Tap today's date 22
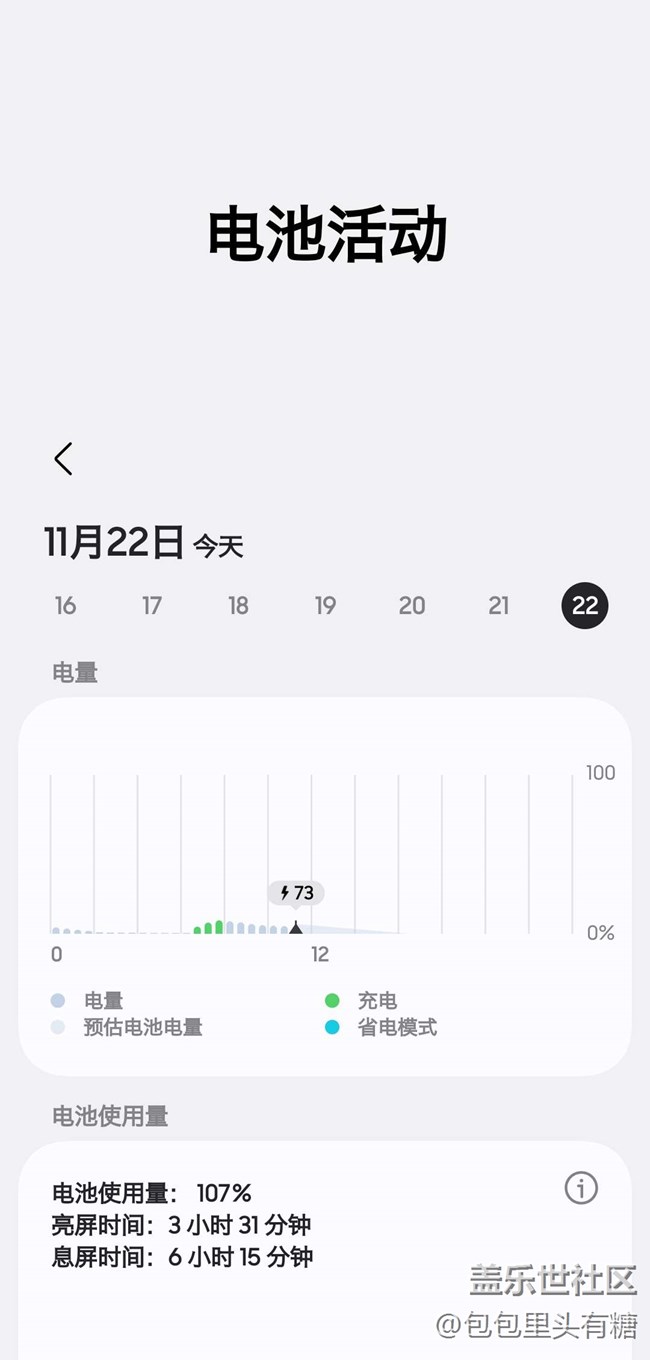The width and height of the screenshot is (650, 1360). (585, 605)
